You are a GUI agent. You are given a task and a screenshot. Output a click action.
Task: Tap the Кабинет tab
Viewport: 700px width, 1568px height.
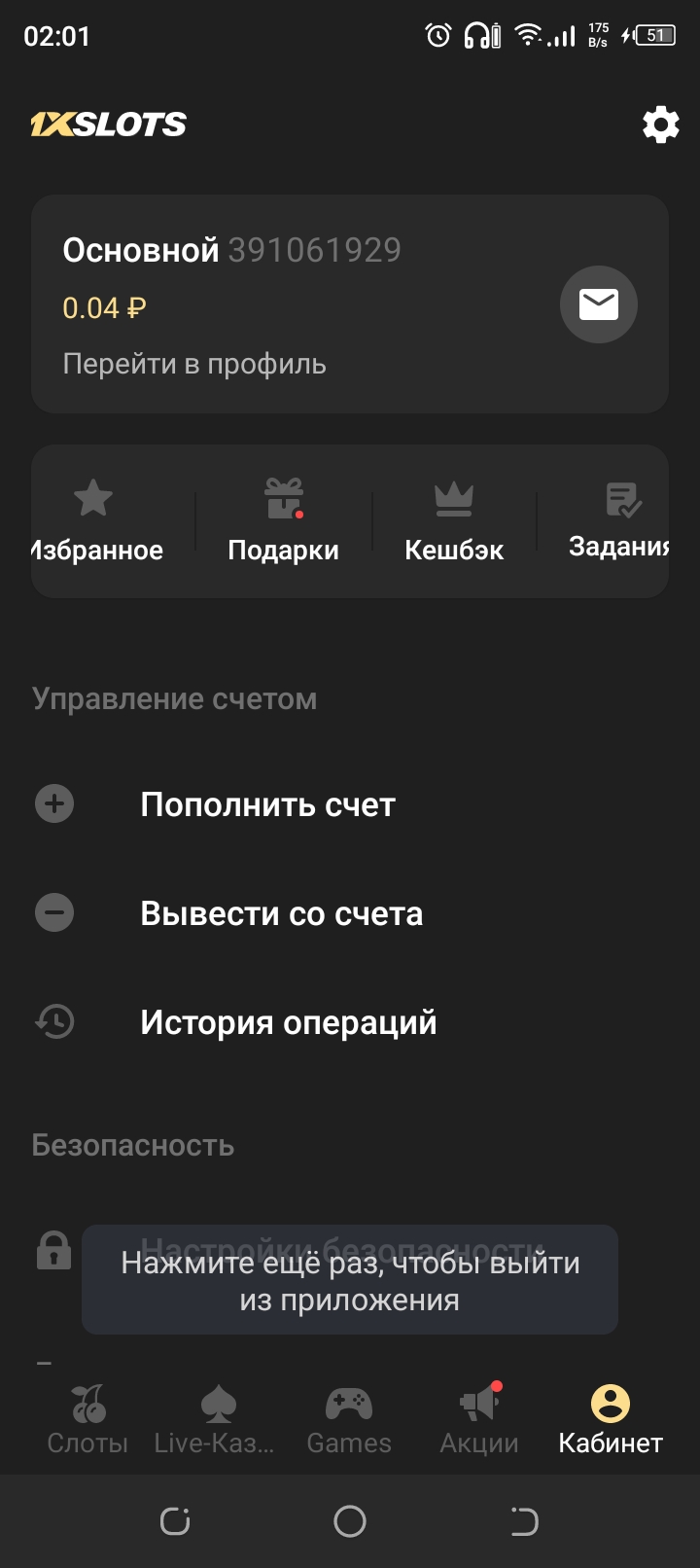coord(611,1420)
